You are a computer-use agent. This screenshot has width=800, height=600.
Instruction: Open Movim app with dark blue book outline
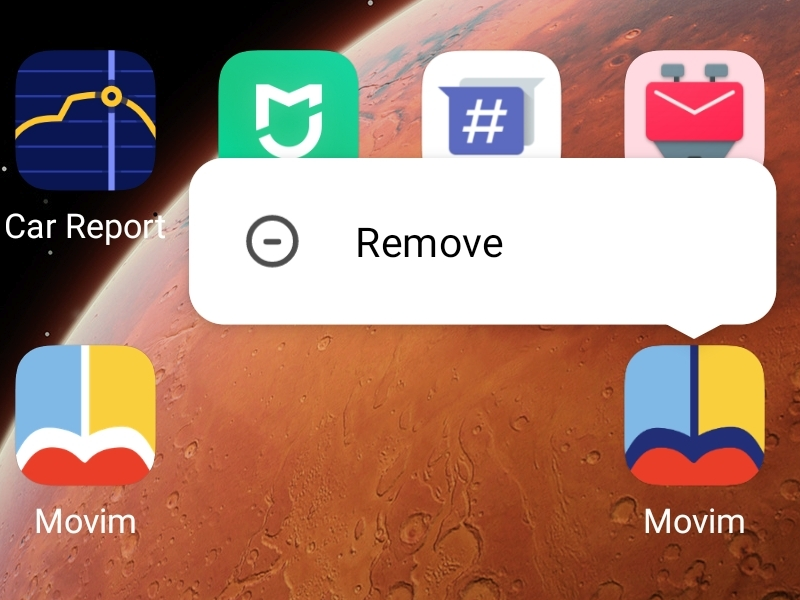tap(694, 415)
